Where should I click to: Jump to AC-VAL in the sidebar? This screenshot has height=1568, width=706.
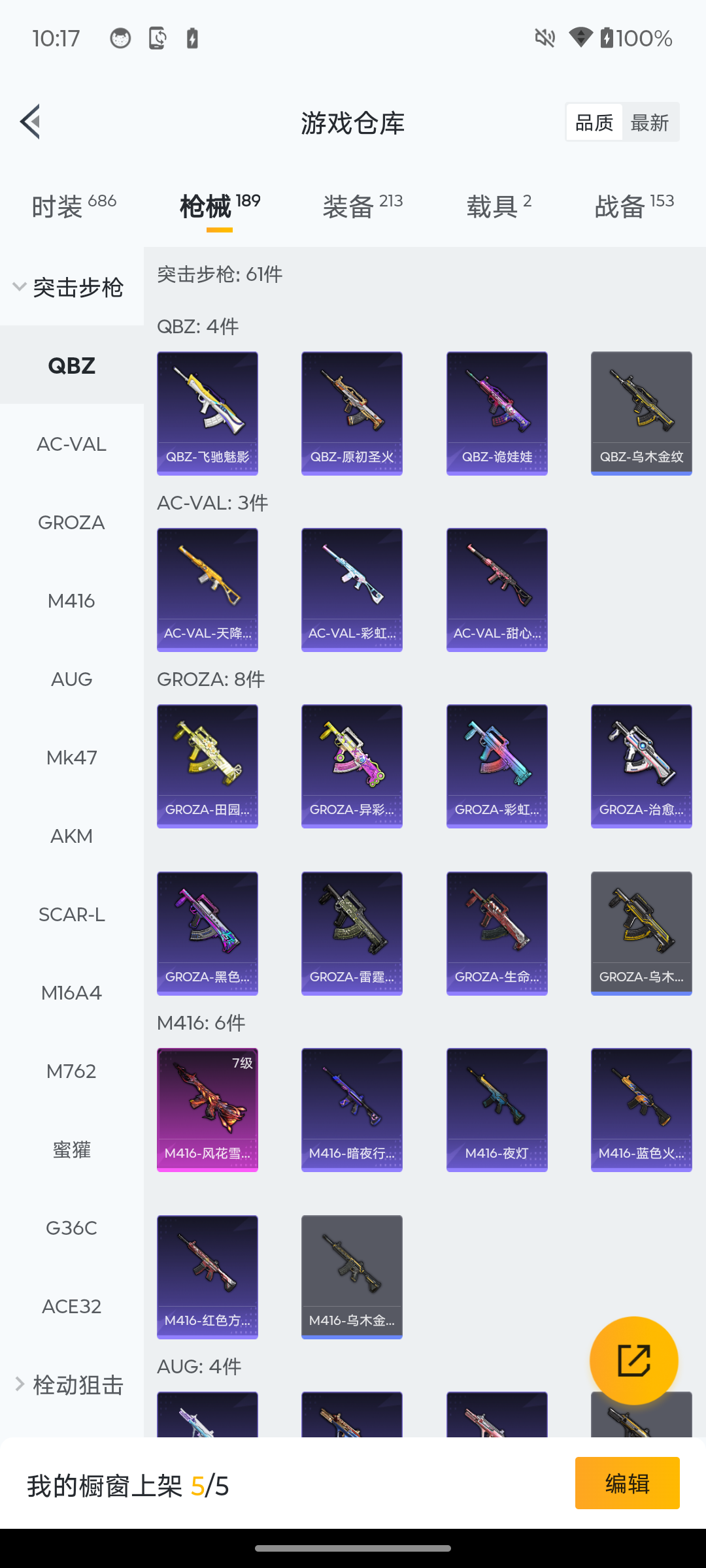point(71,444)
